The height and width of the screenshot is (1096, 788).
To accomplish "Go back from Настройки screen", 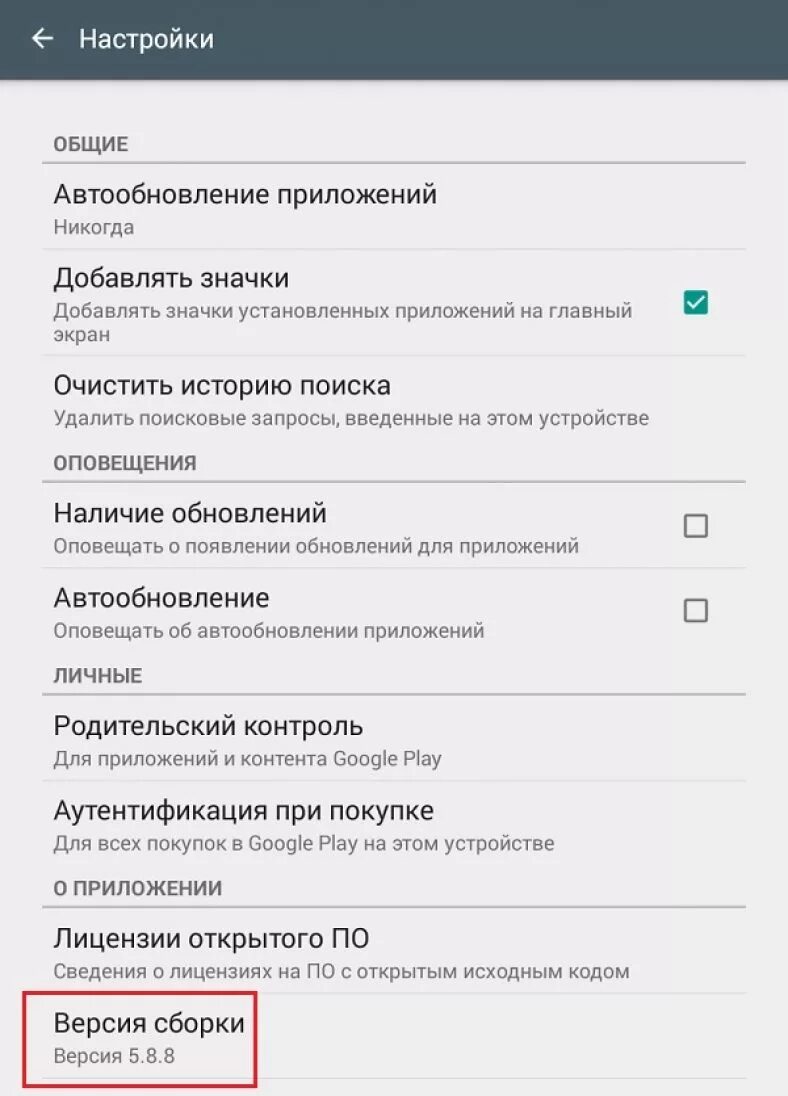I will tap(42, 39).
